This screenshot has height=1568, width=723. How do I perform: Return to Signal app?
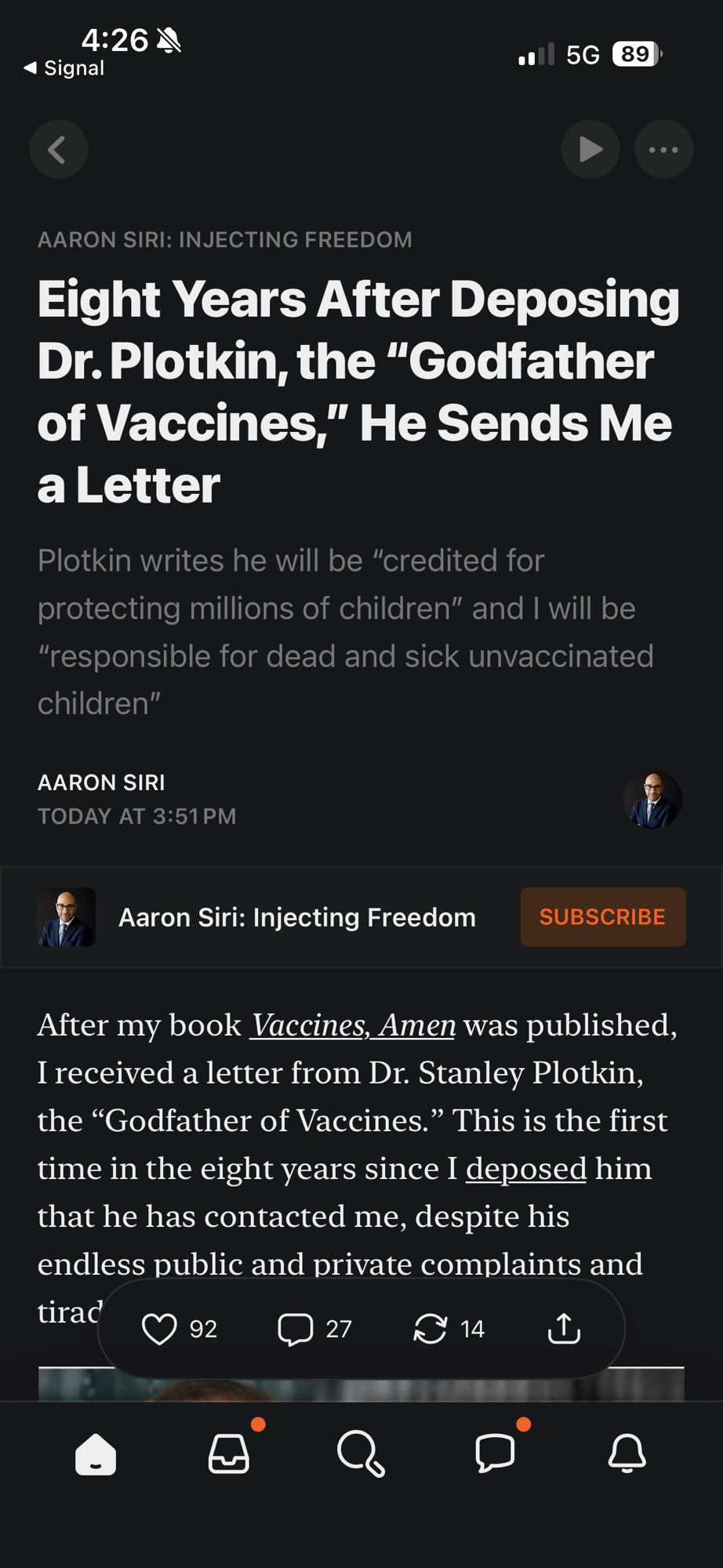tap(64, 68)
